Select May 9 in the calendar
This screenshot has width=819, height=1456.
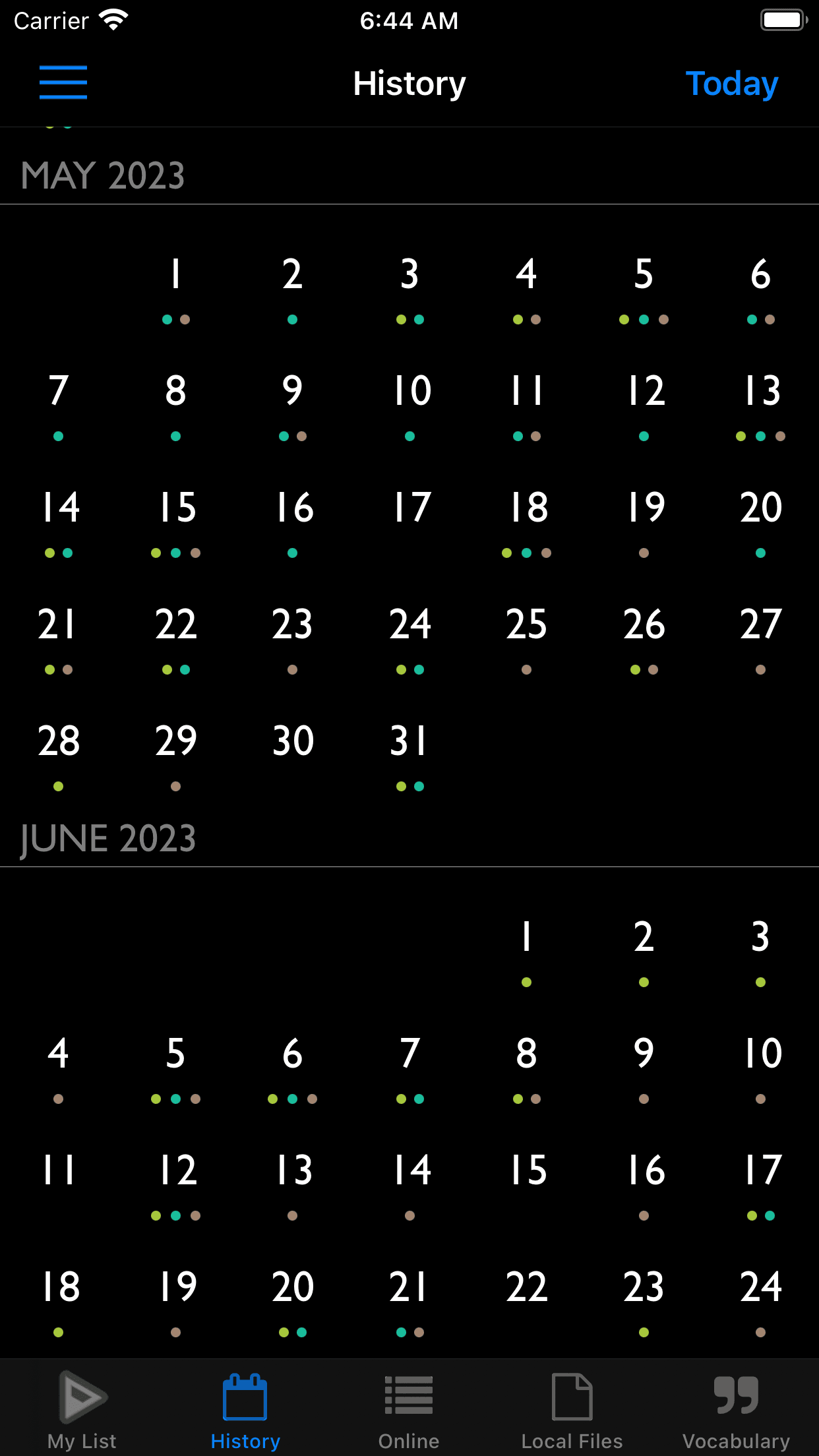coord(292,407)
